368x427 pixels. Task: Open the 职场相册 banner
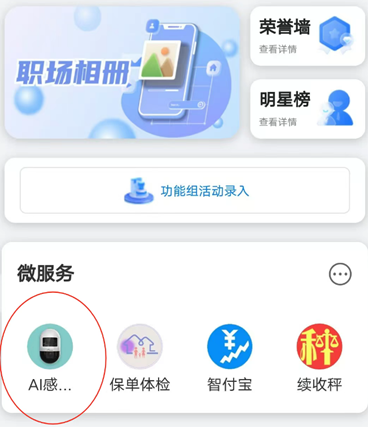122,72
